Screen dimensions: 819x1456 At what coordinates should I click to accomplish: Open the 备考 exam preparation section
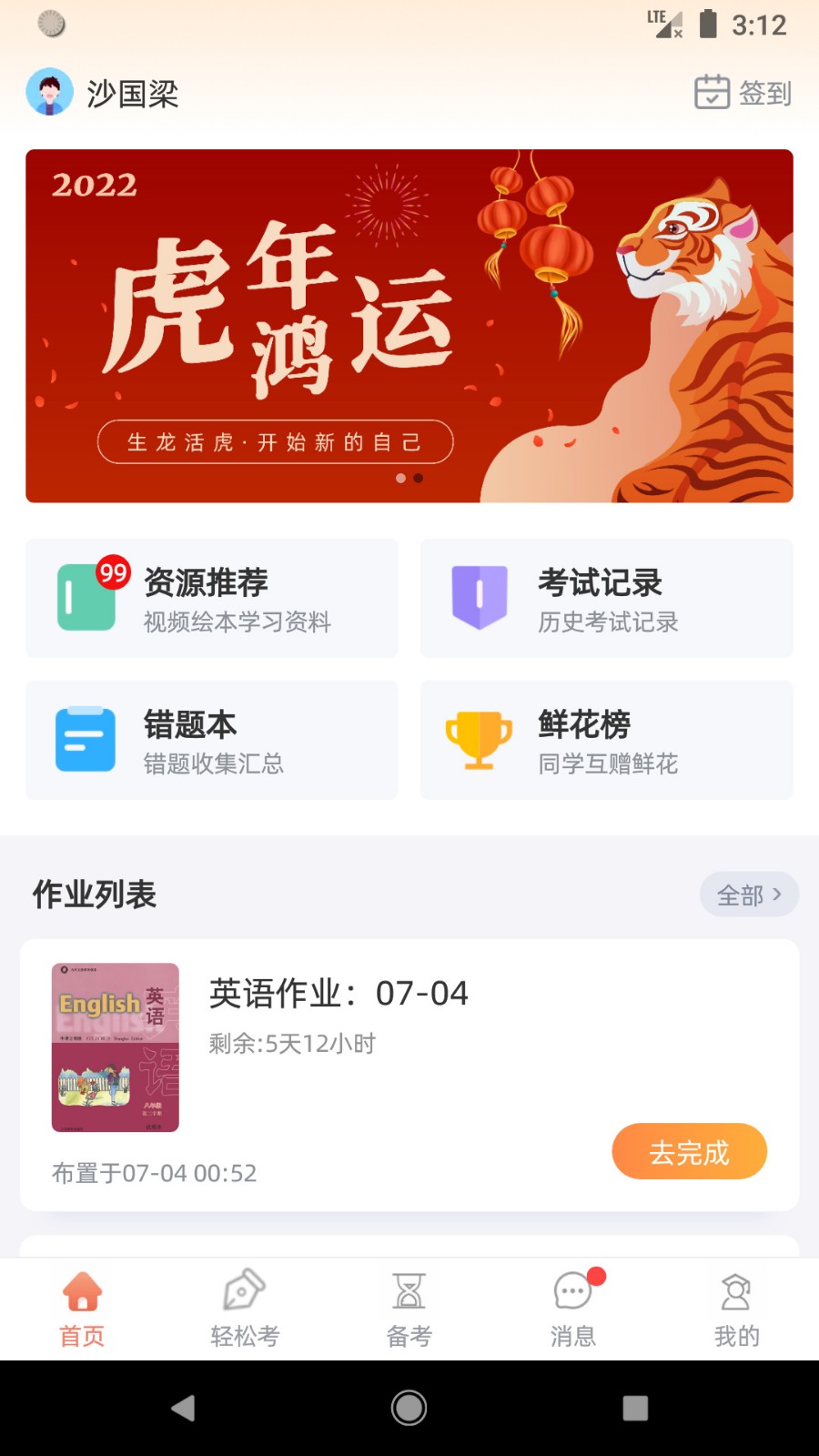(x=409, y=1308)
